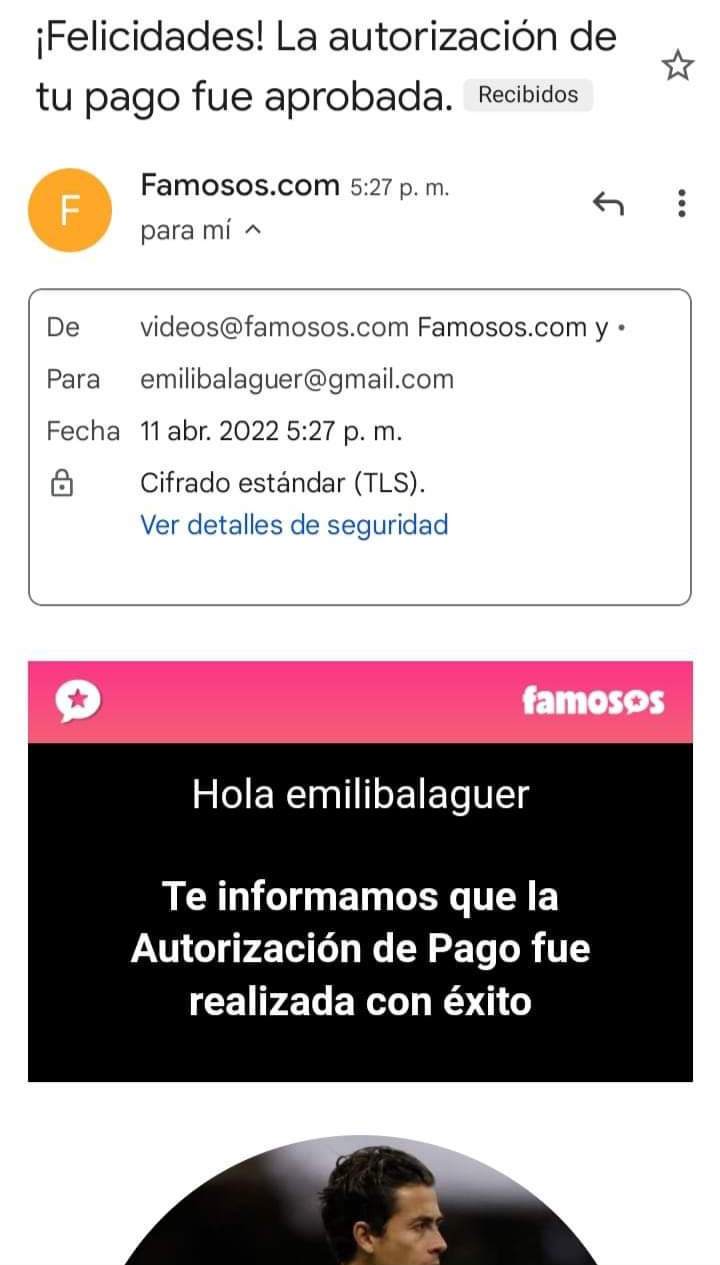Reply to the Famosos.com email

click(608, 204)
